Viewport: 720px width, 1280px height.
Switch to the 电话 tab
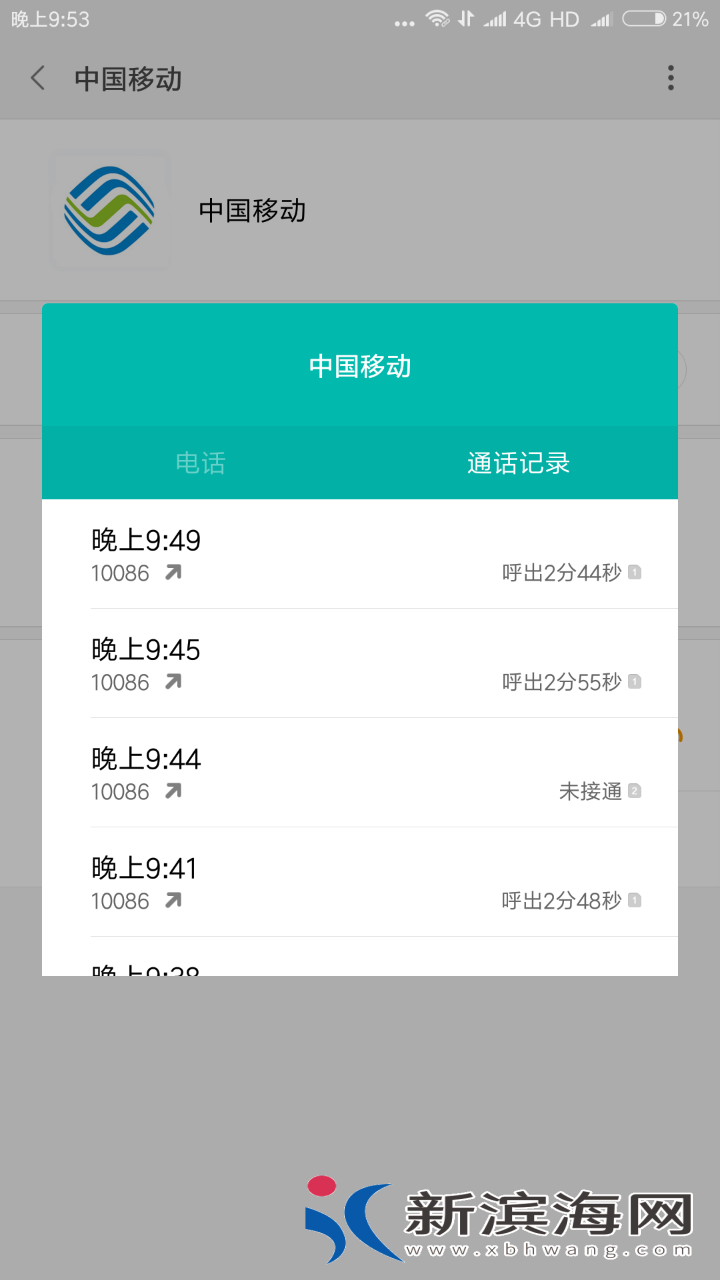pos(200,463)
